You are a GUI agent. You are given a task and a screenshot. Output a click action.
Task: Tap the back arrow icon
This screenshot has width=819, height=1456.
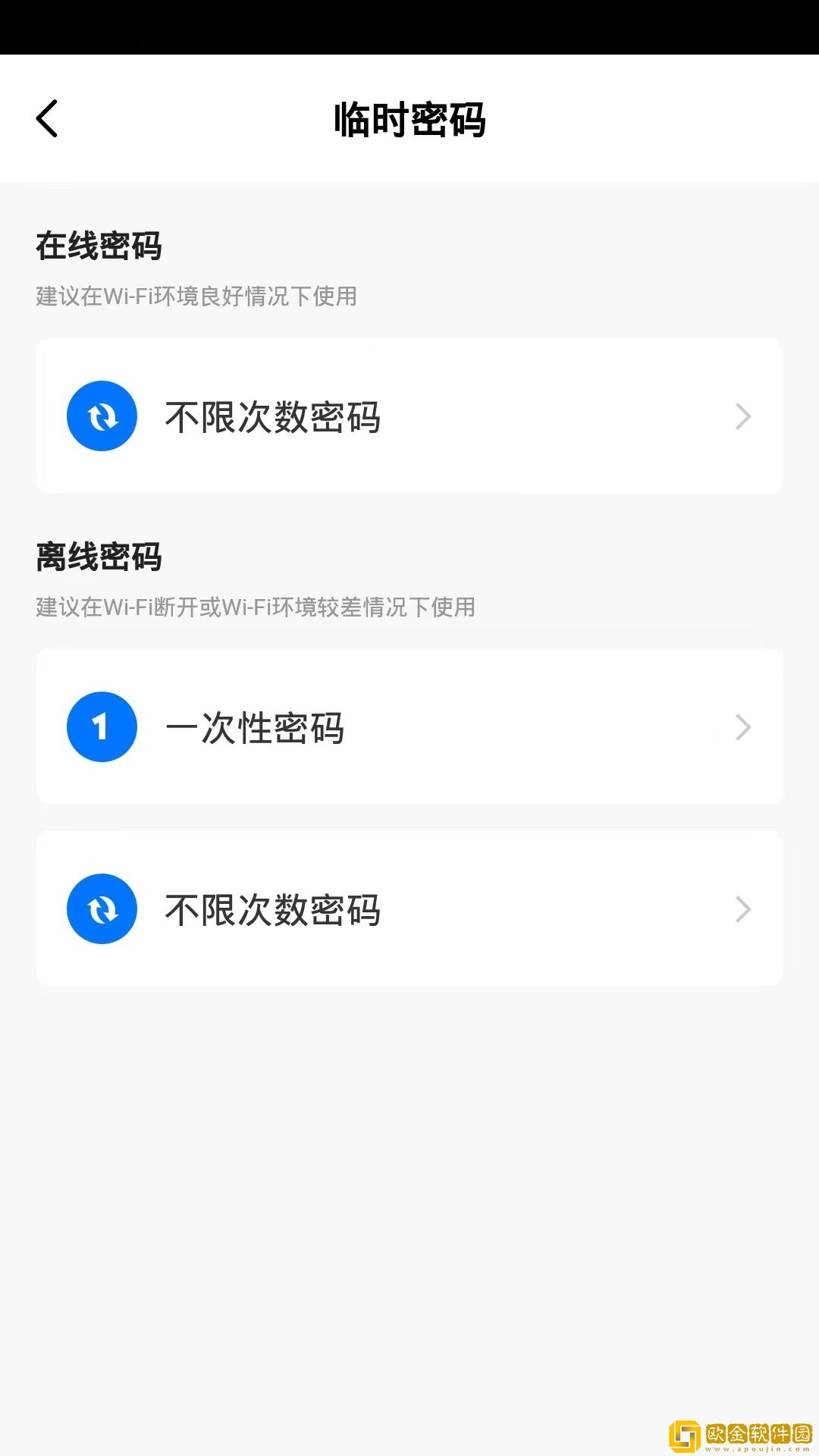click(x=47, y=118)
